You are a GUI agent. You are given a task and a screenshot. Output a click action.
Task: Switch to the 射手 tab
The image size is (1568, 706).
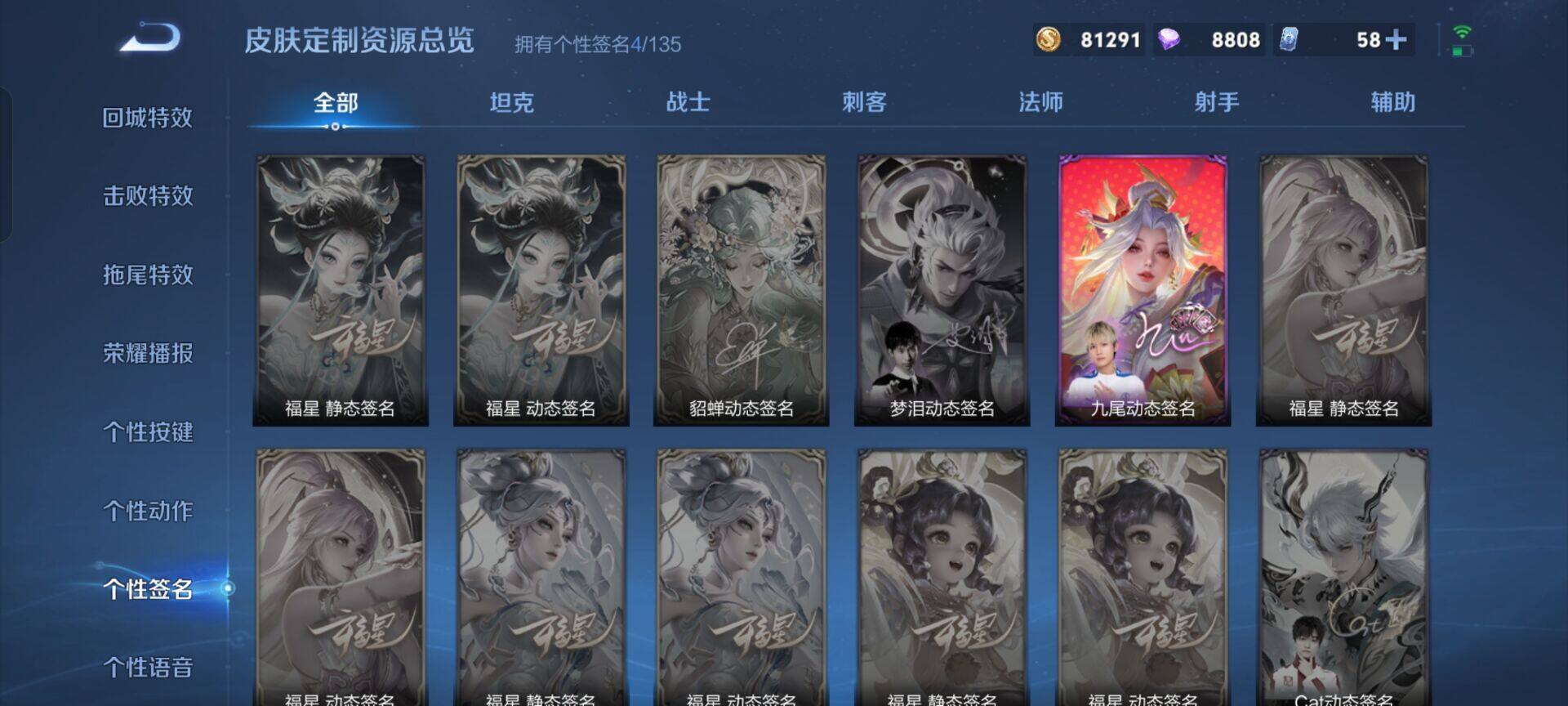[x=1217, y=102]
